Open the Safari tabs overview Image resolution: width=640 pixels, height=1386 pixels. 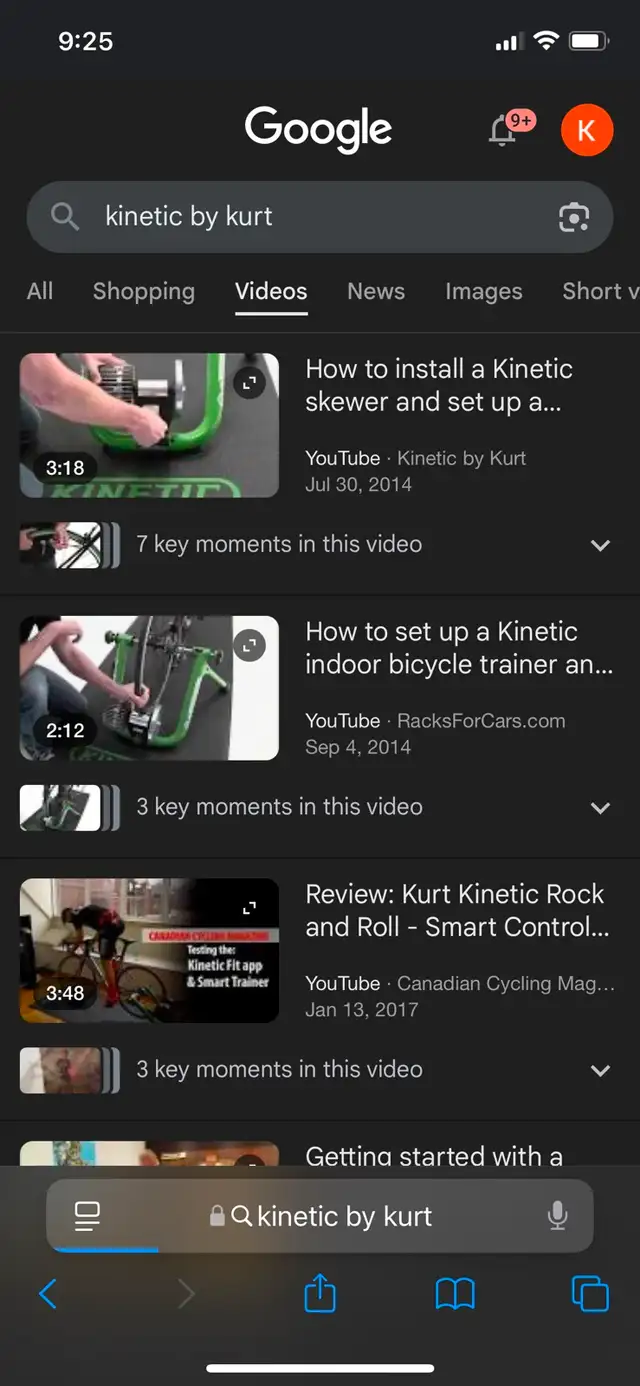pyautogui.click(x=590, y=1294)
